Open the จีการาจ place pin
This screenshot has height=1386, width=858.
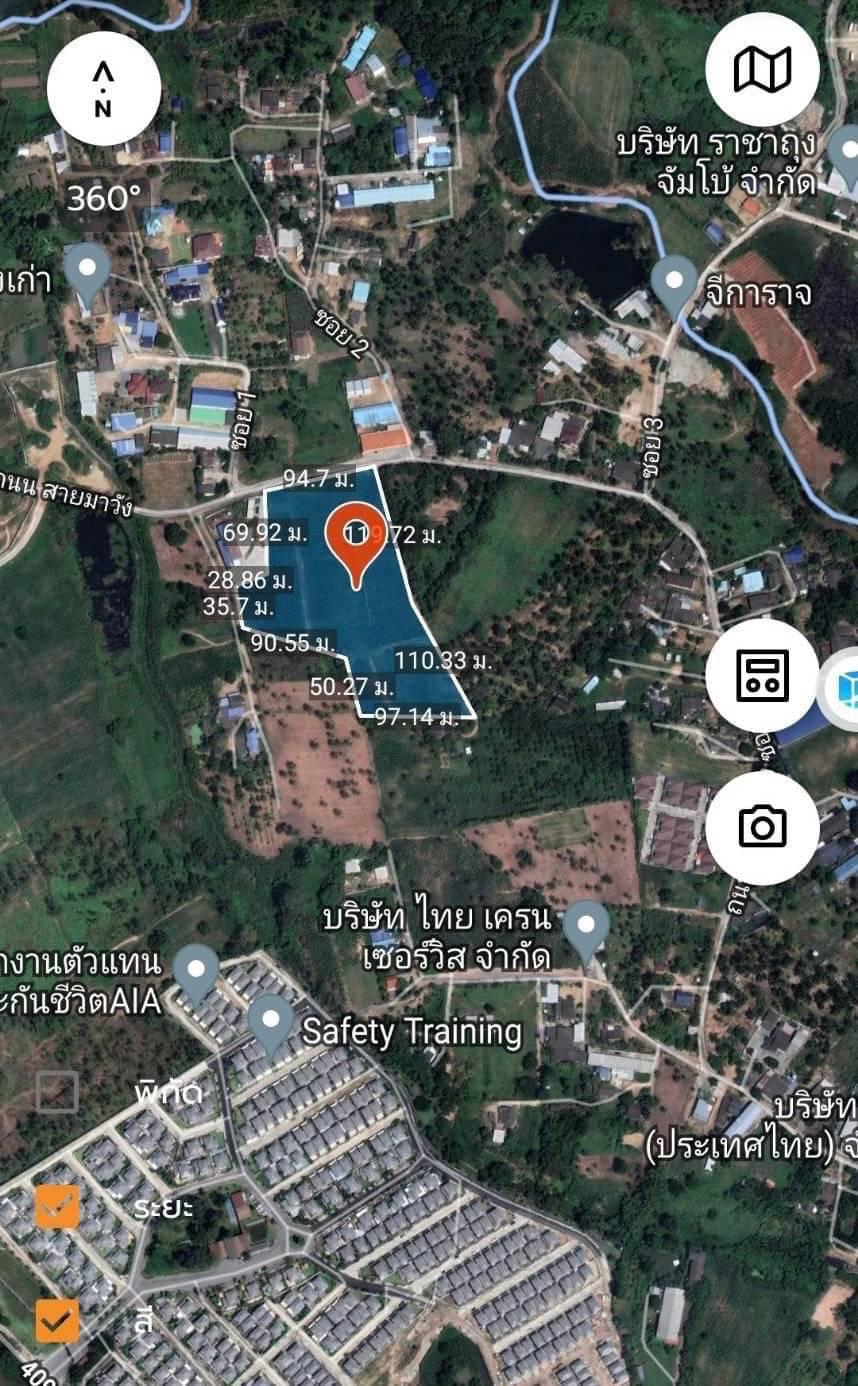point(674,282)
